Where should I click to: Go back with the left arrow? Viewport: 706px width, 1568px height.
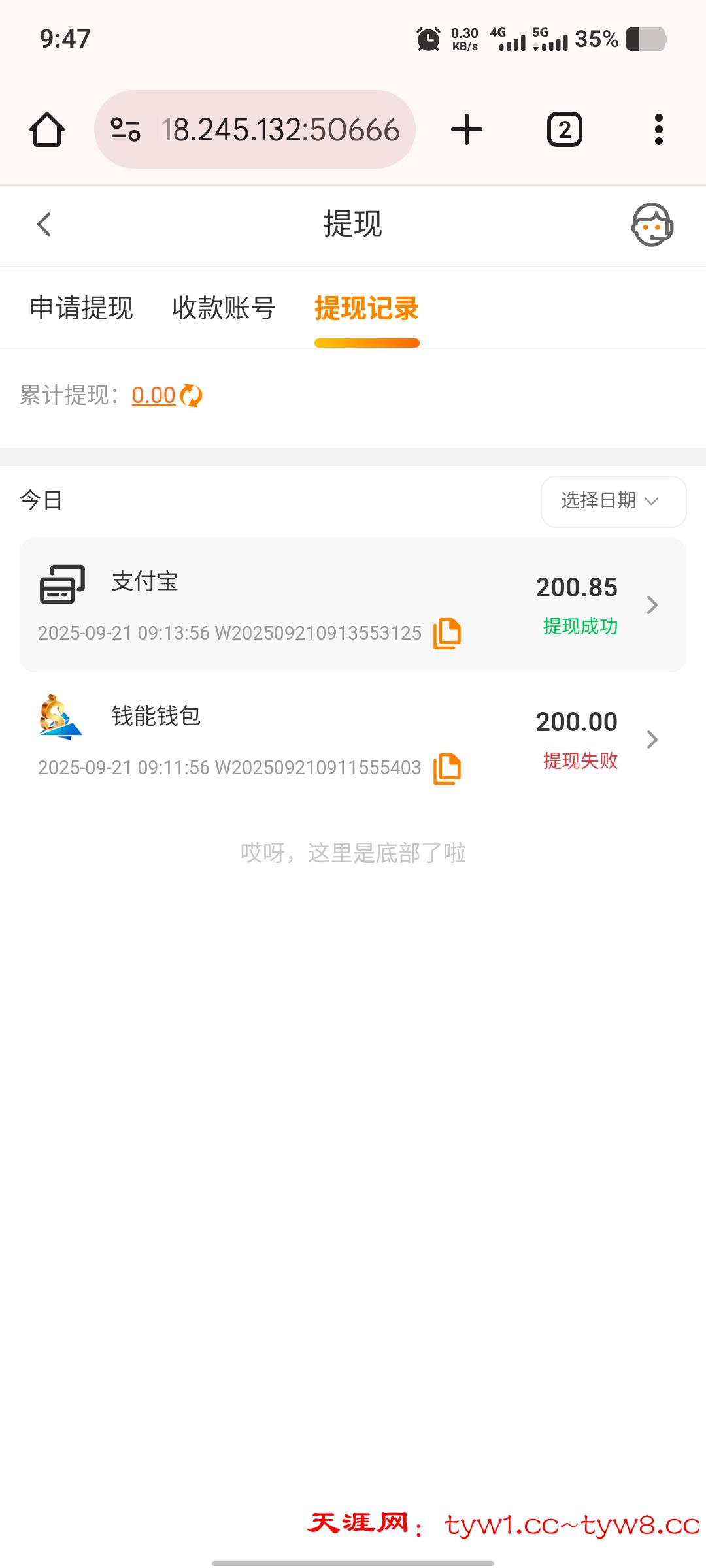pos(44,224)
